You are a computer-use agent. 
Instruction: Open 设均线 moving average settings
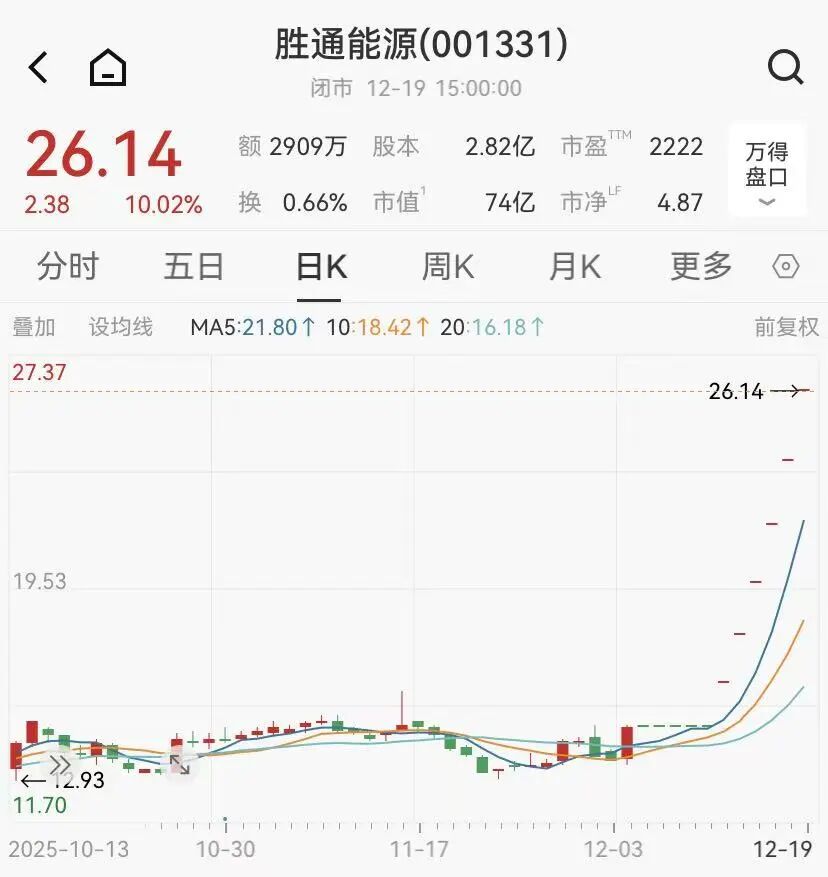(121, 327)
